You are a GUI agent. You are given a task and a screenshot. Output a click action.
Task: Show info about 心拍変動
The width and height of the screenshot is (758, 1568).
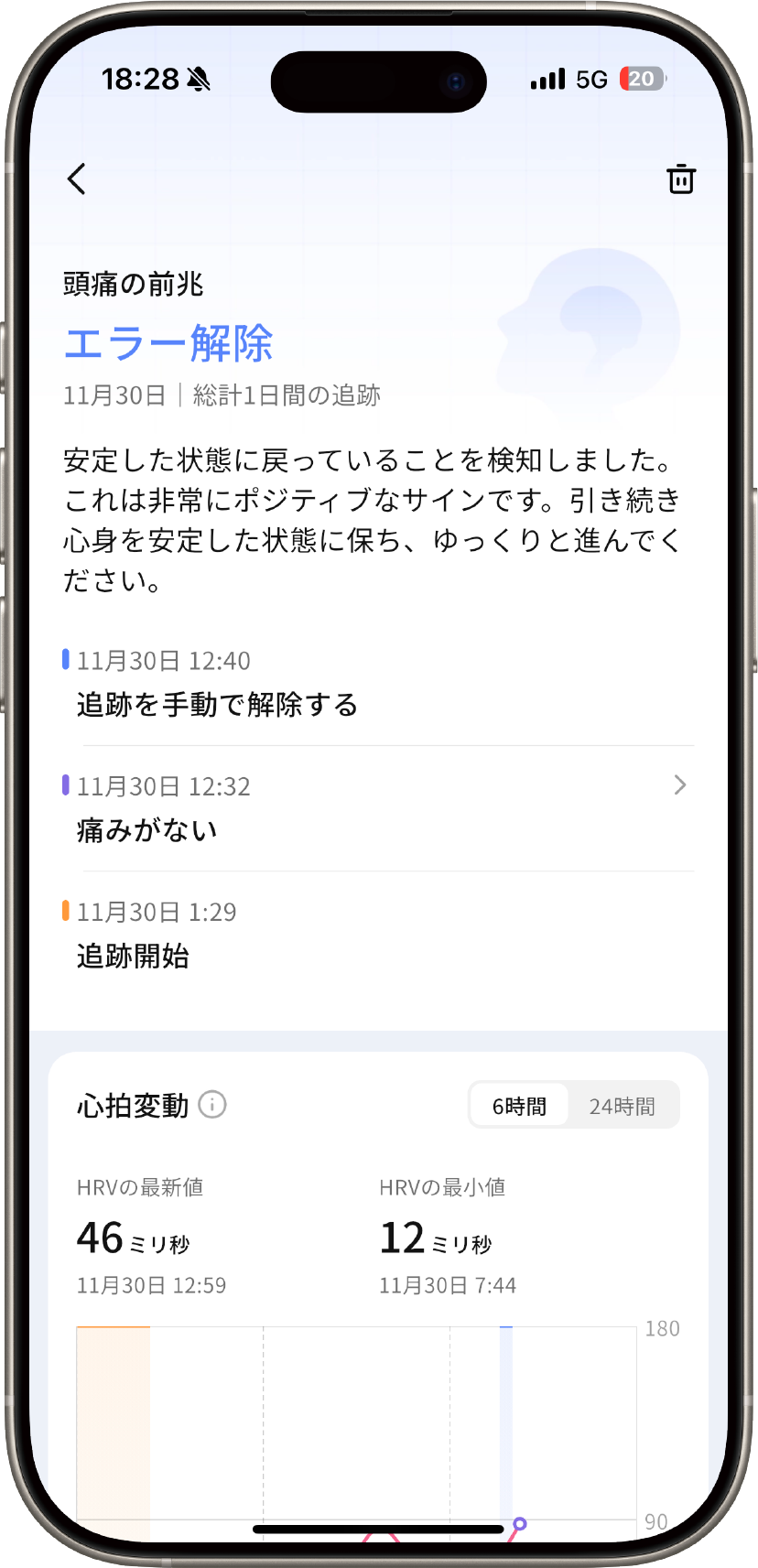click(x=212, y=1105)
